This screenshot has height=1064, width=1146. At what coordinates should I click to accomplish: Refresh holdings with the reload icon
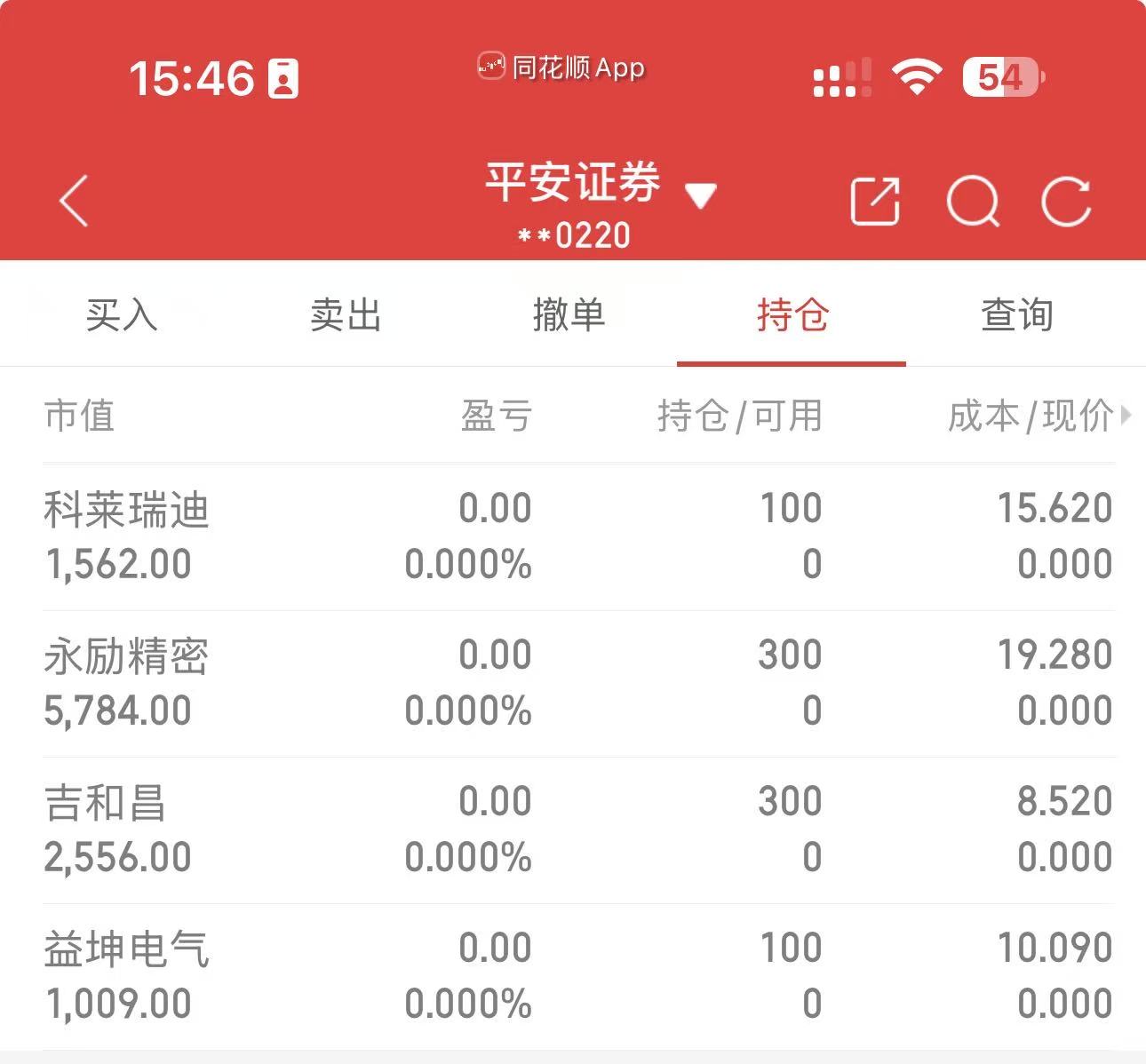pos(1066,202)
